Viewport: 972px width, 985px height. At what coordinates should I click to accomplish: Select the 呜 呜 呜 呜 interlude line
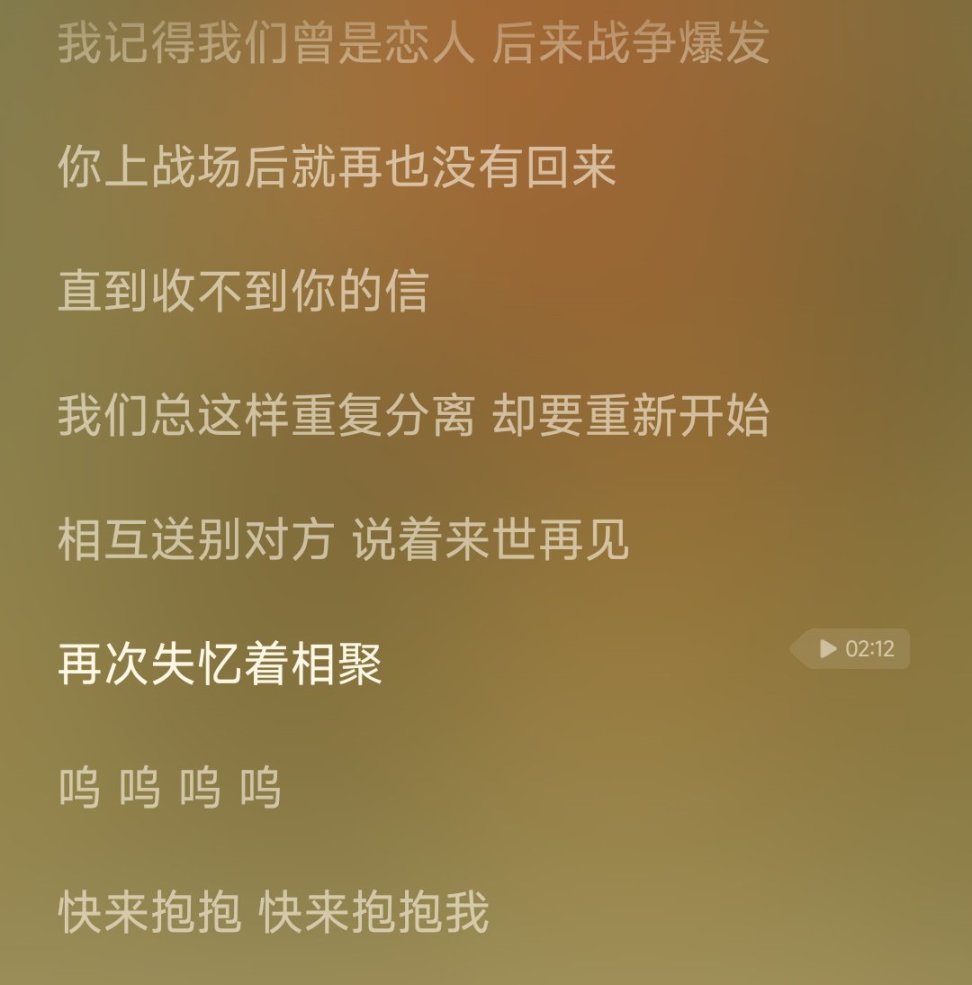(170, 789)
